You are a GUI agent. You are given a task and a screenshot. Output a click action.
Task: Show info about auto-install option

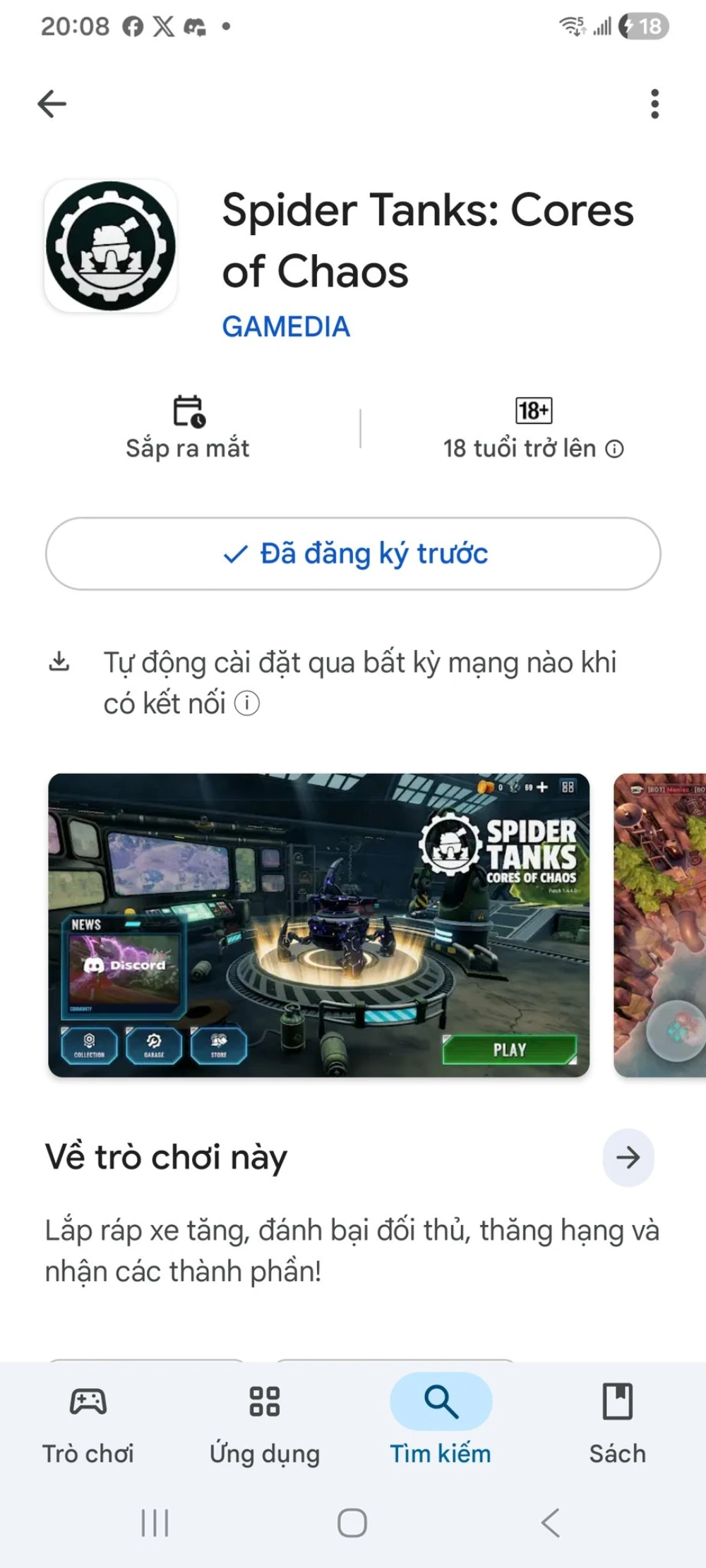(x=247, y=704)
